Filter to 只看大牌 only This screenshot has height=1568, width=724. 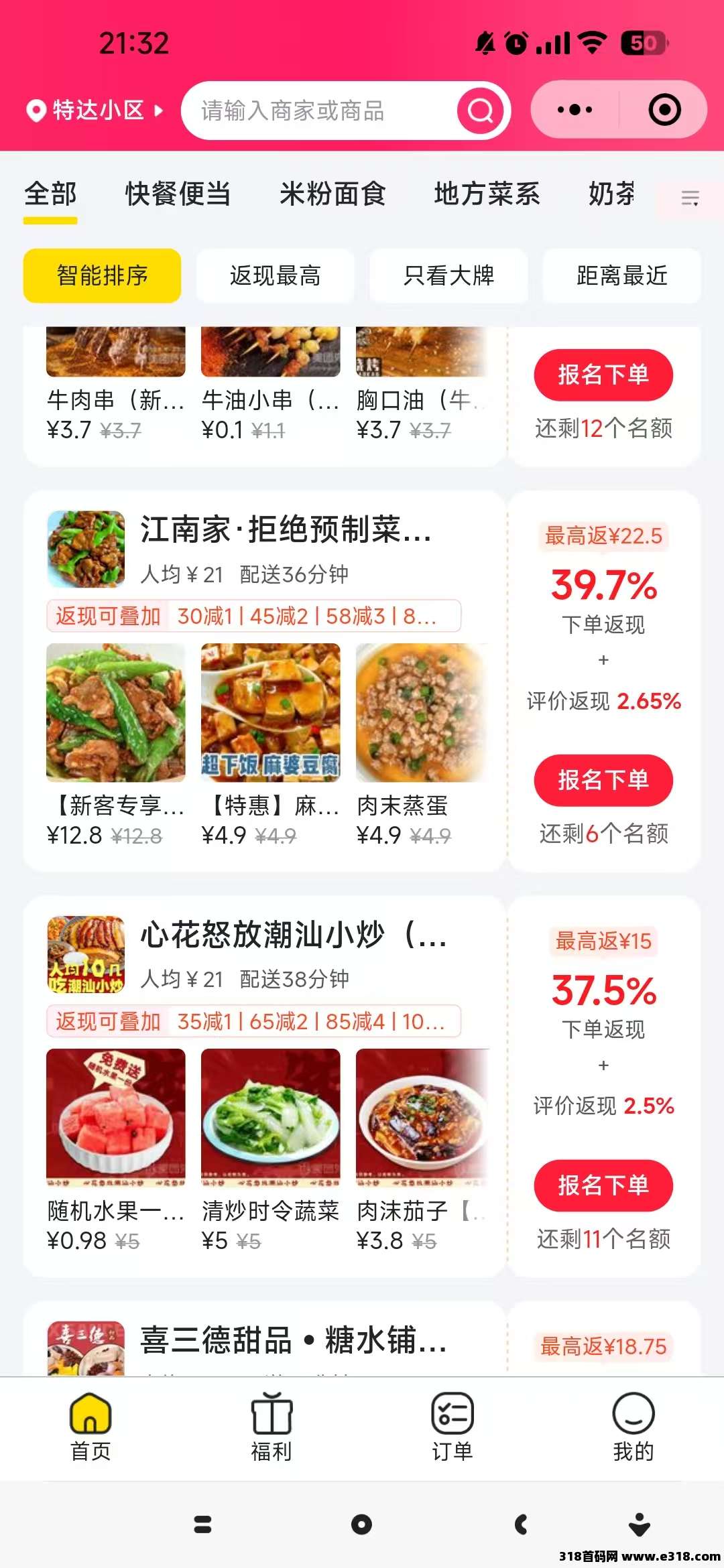pos(448,275)
